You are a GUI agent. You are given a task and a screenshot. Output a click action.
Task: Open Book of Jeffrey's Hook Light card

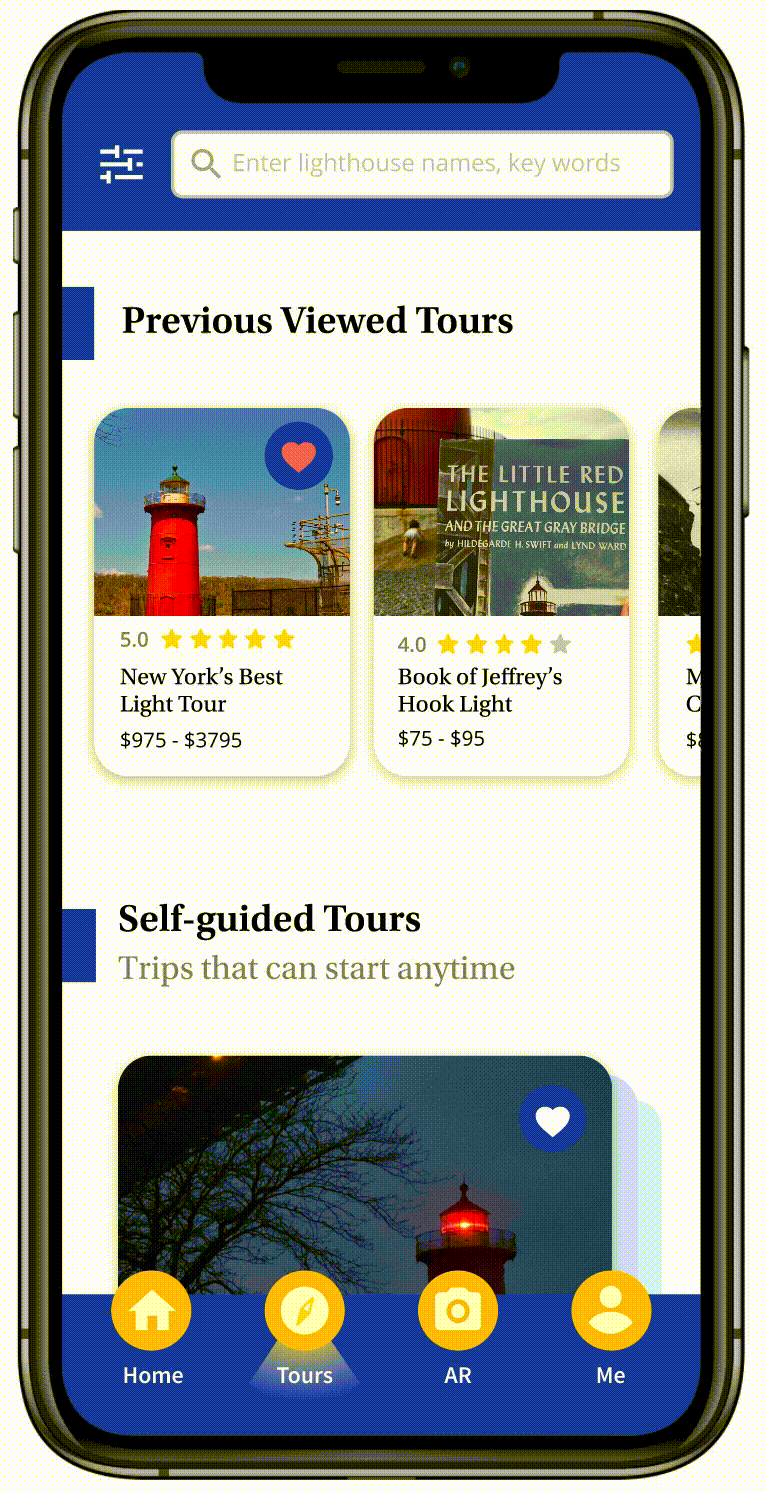pyautogui.click(x=501, y=591)
